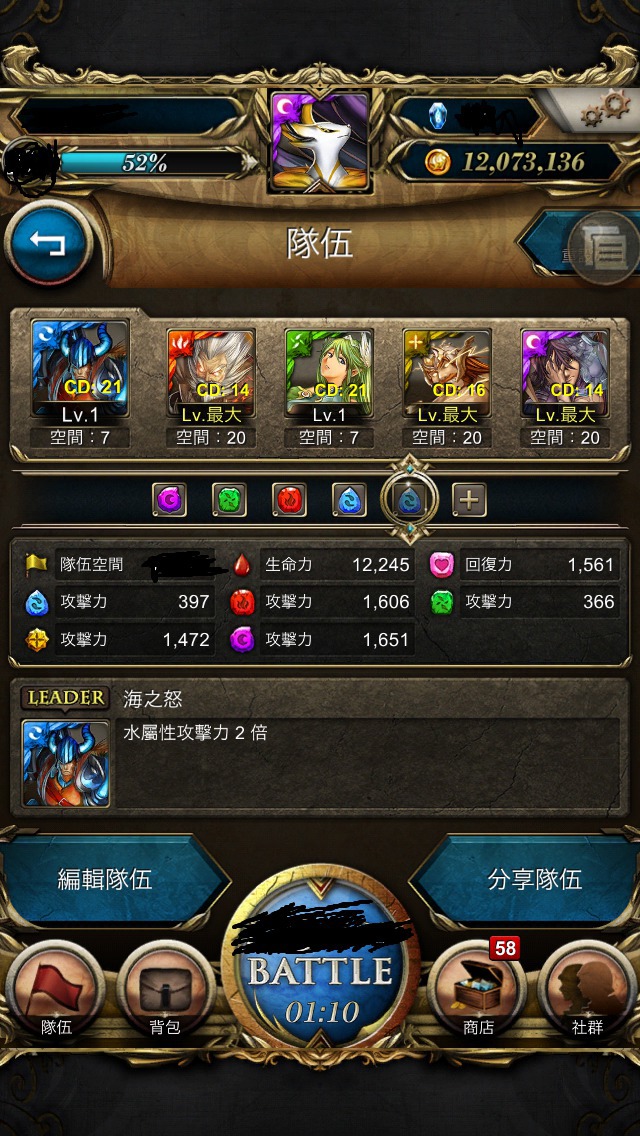Select the purple dark card in last slot
This screenshot has height=1136, width=640.
pyautogui.click(x=565, y=373)
